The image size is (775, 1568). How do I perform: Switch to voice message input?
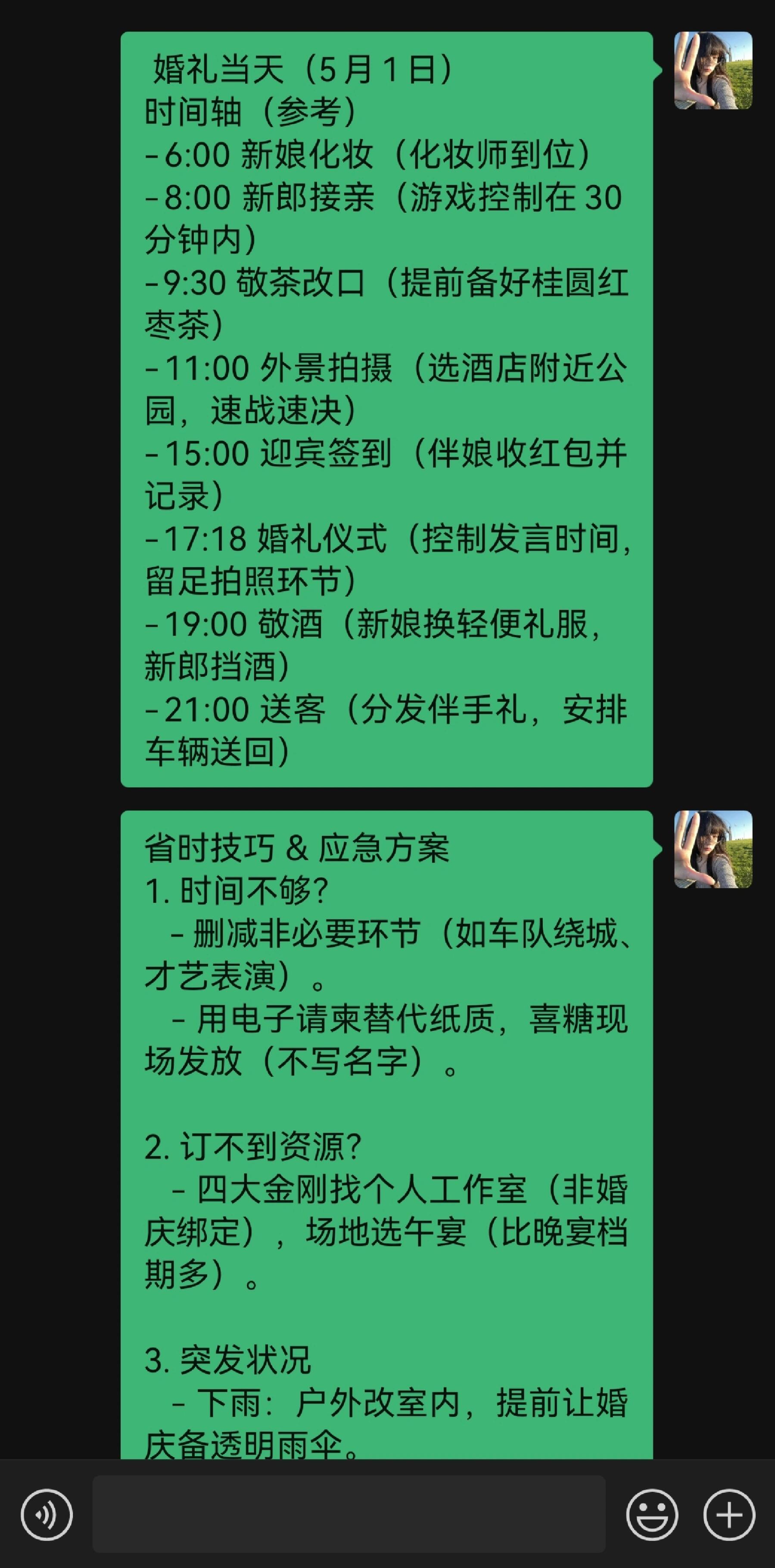pos(47,1515)
